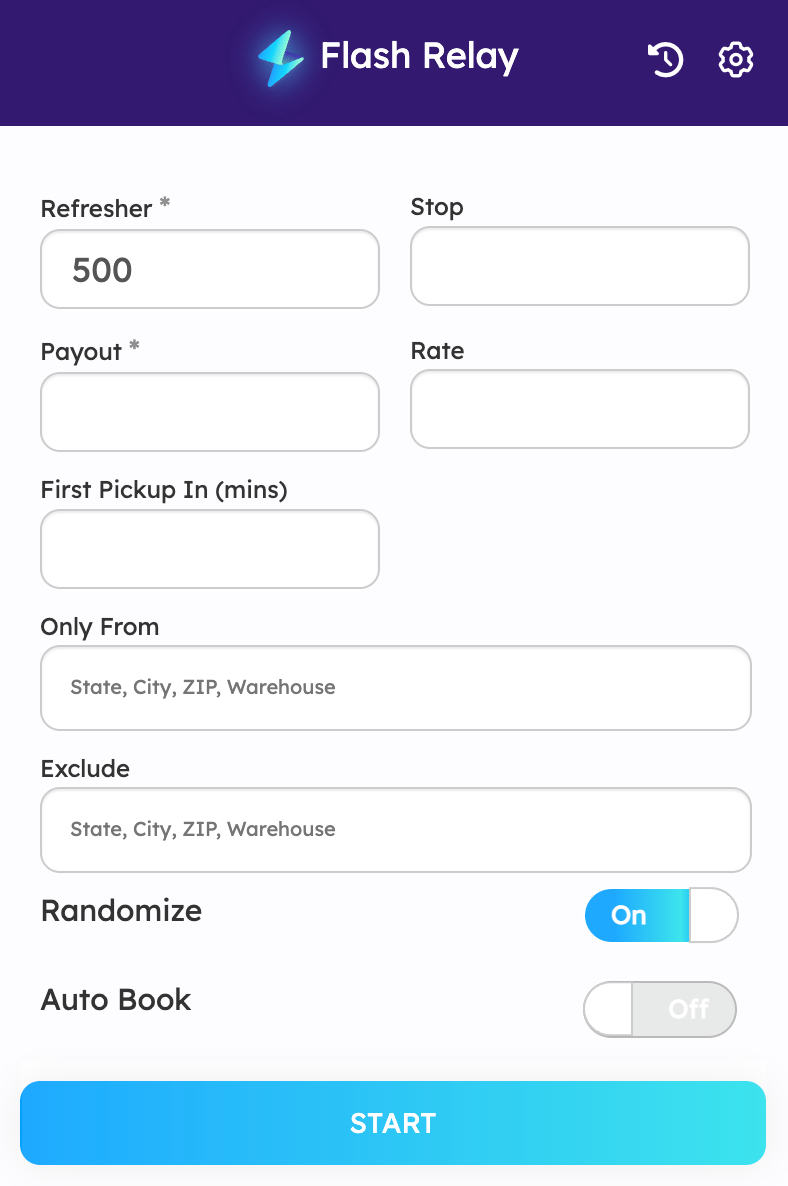Open the session history panel
Viewport: 788px width, 1186px height.
tap(665, 60)
